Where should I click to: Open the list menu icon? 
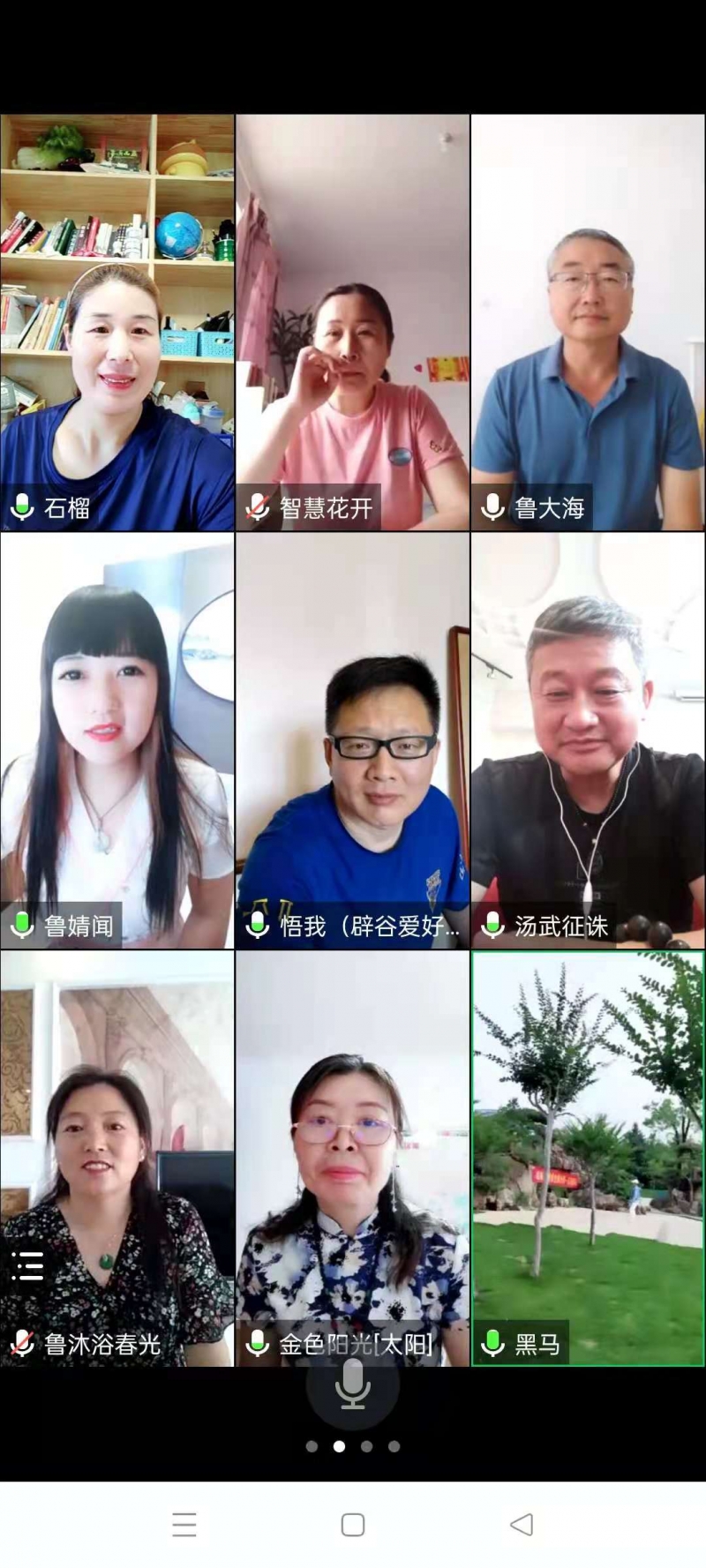click(x=27, y=1265)
